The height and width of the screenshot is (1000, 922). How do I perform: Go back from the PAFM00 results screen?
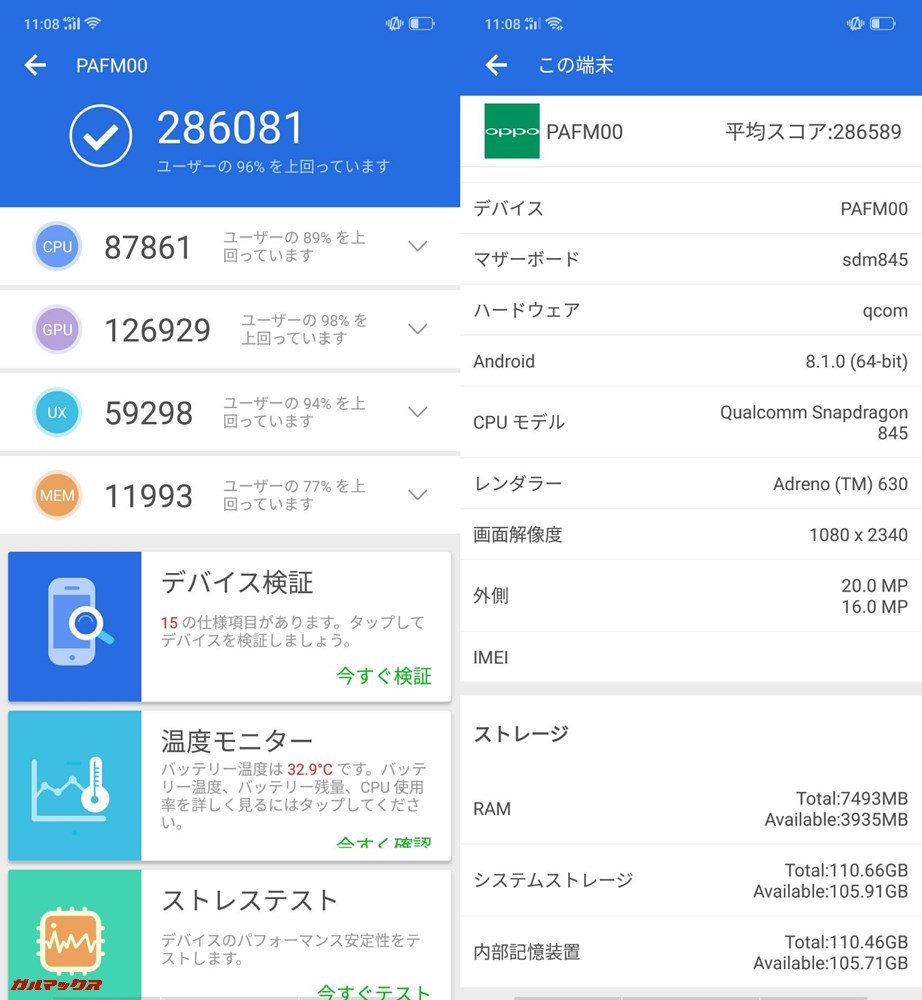pyautogui.click(x=35, y=65)
